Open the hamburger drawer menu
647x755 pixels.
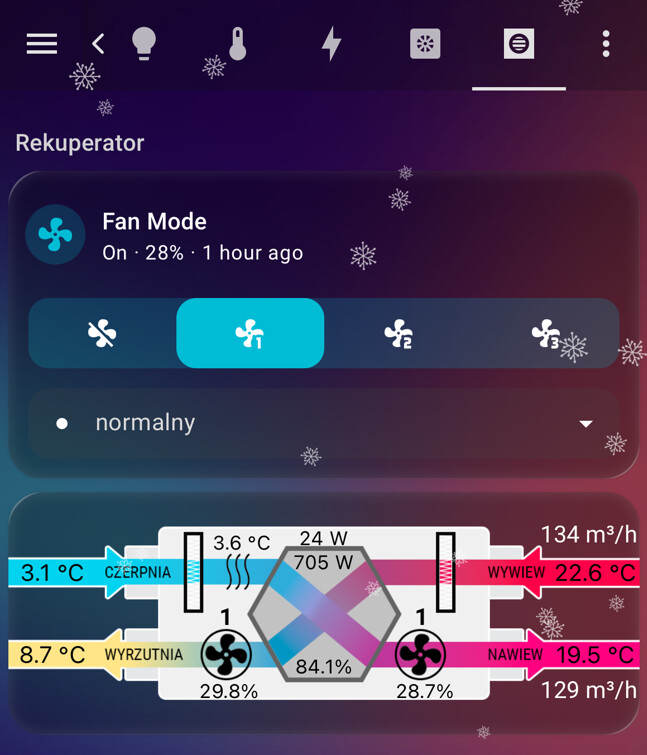pyautogui.click(x=41, y=44)
